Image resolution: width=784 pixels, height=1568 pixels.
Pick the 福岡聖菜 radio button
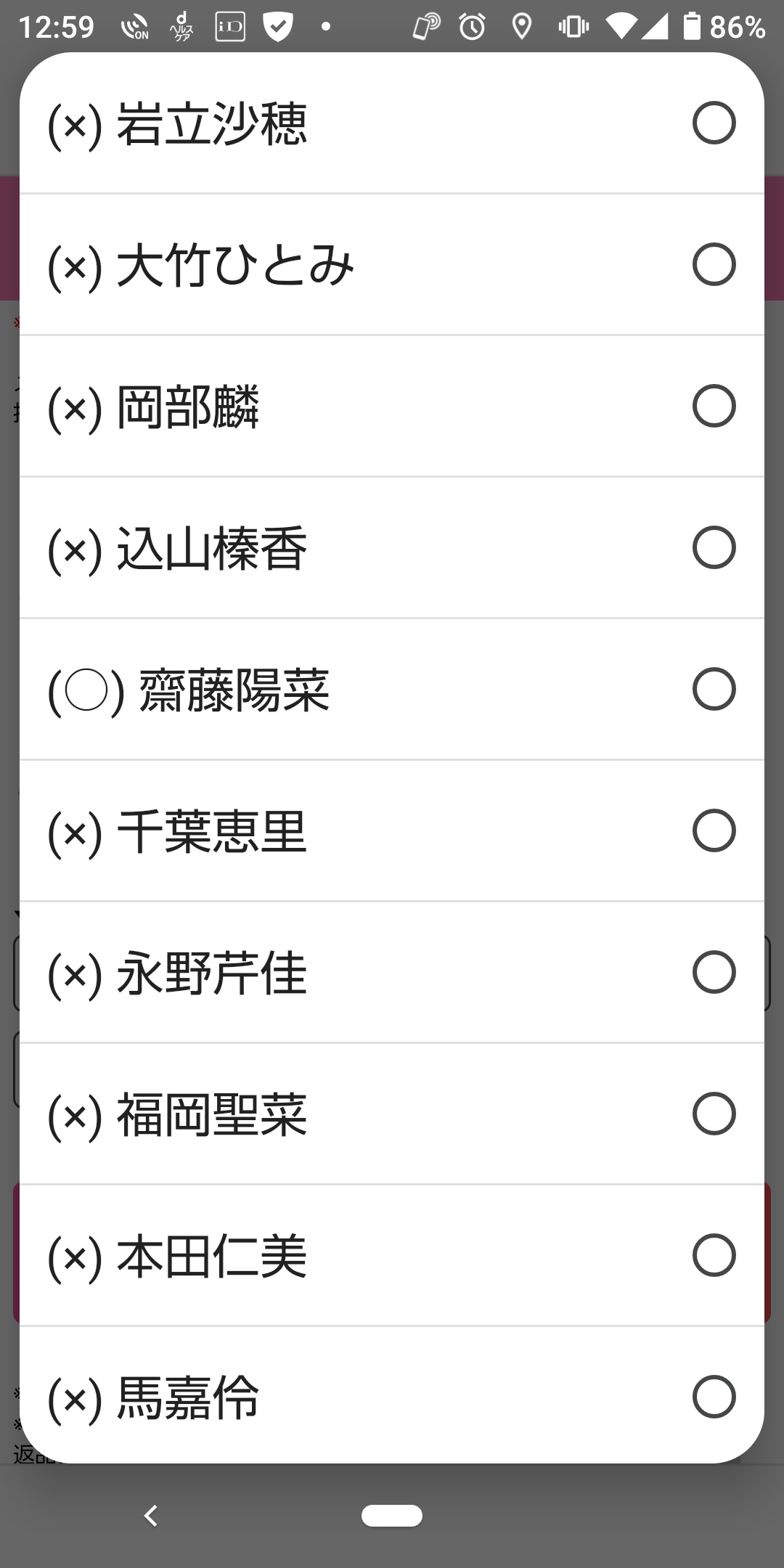point(392,1114)
